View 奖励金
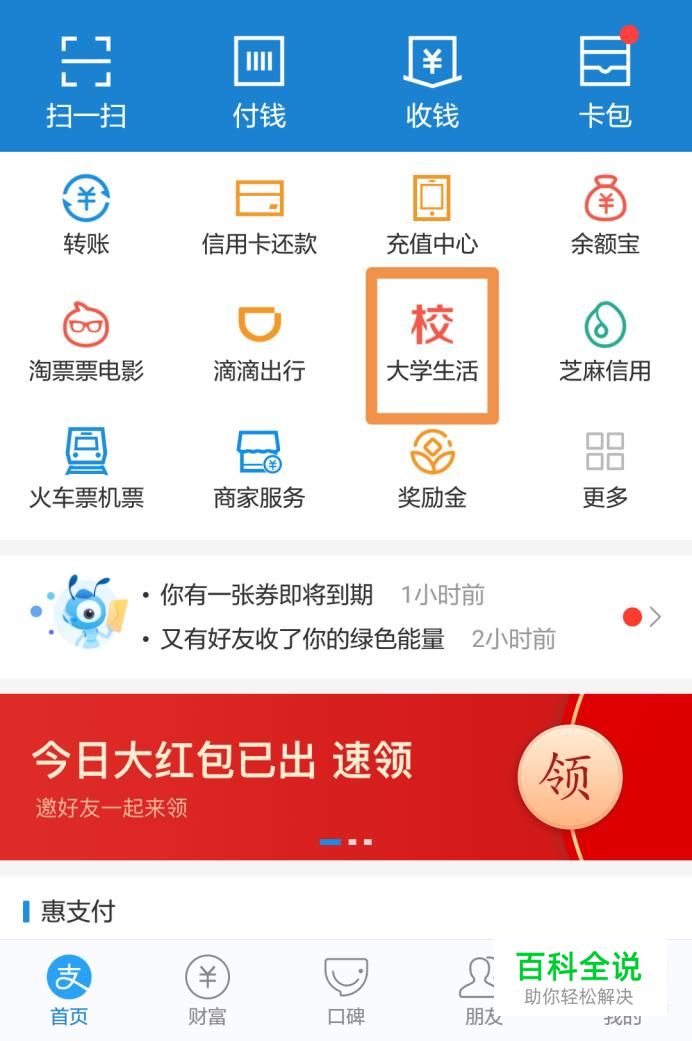The width and height of the screenshot is (692, 1041). coord(432,468)
